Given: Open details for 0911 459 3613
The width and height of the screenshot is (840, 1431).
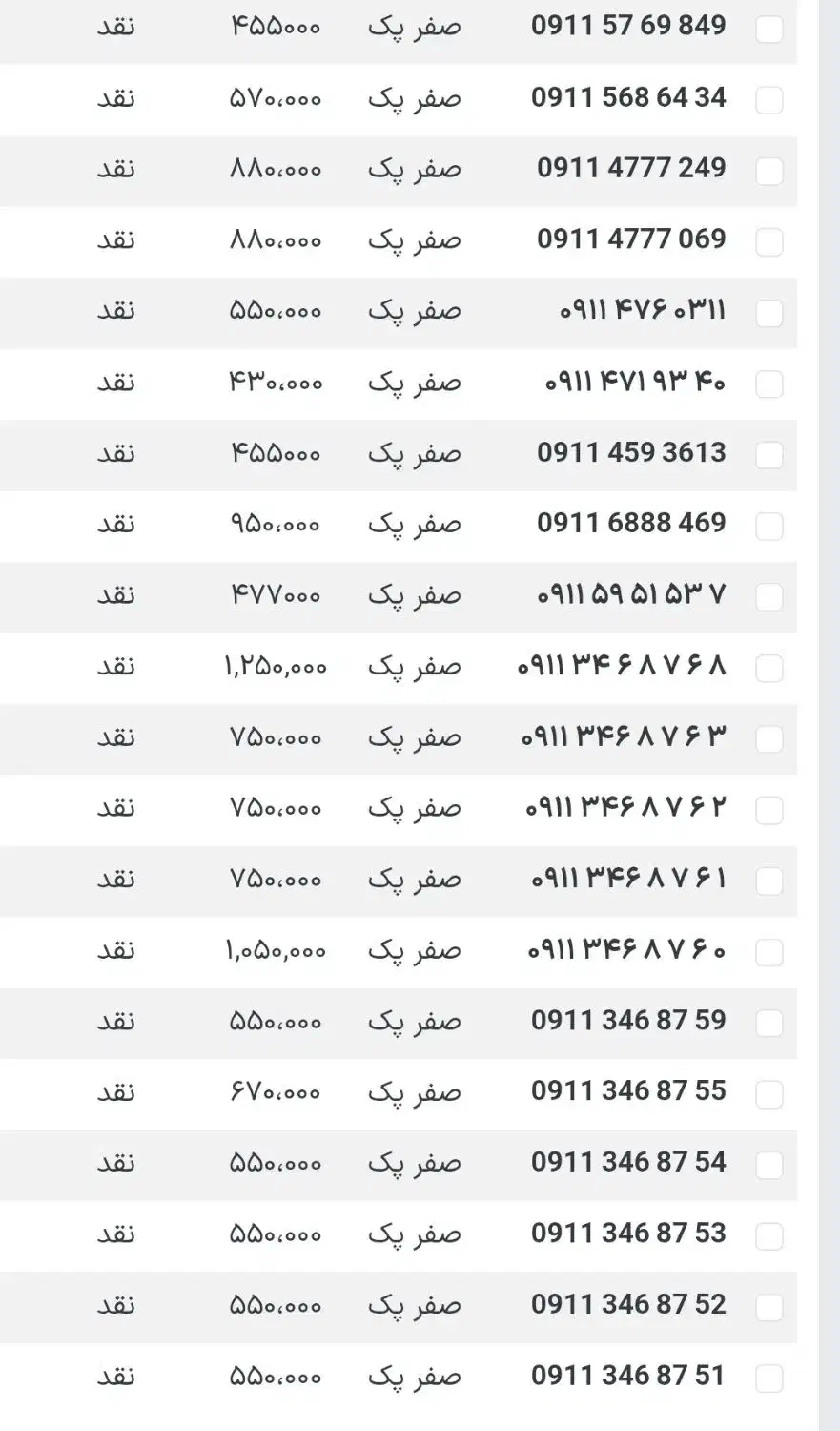Looking at the screenshot, I should [x=628, y=452].
